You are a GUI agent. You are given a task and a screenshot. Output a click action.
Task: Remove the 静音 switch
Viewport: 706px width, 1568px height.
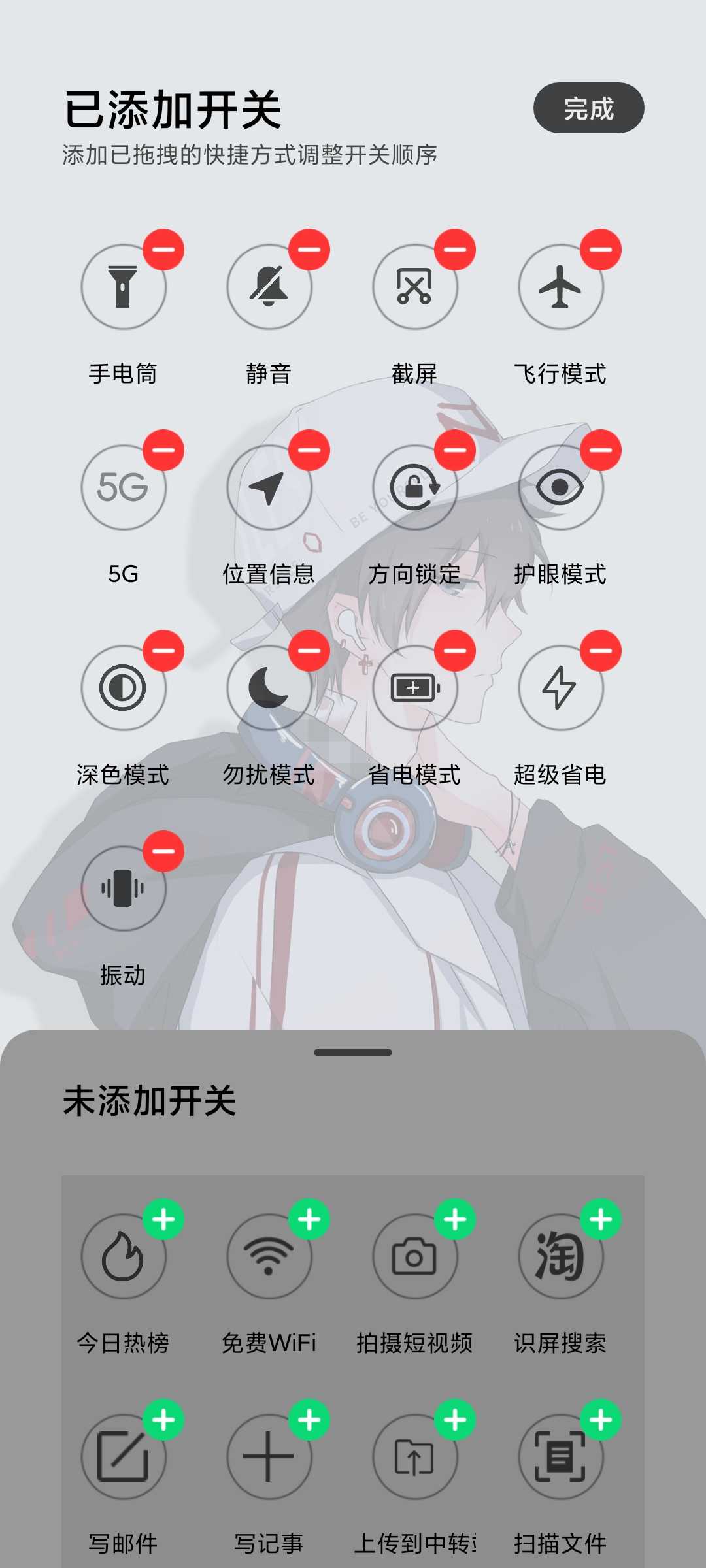pyautogui.click(x=309, y=250)
